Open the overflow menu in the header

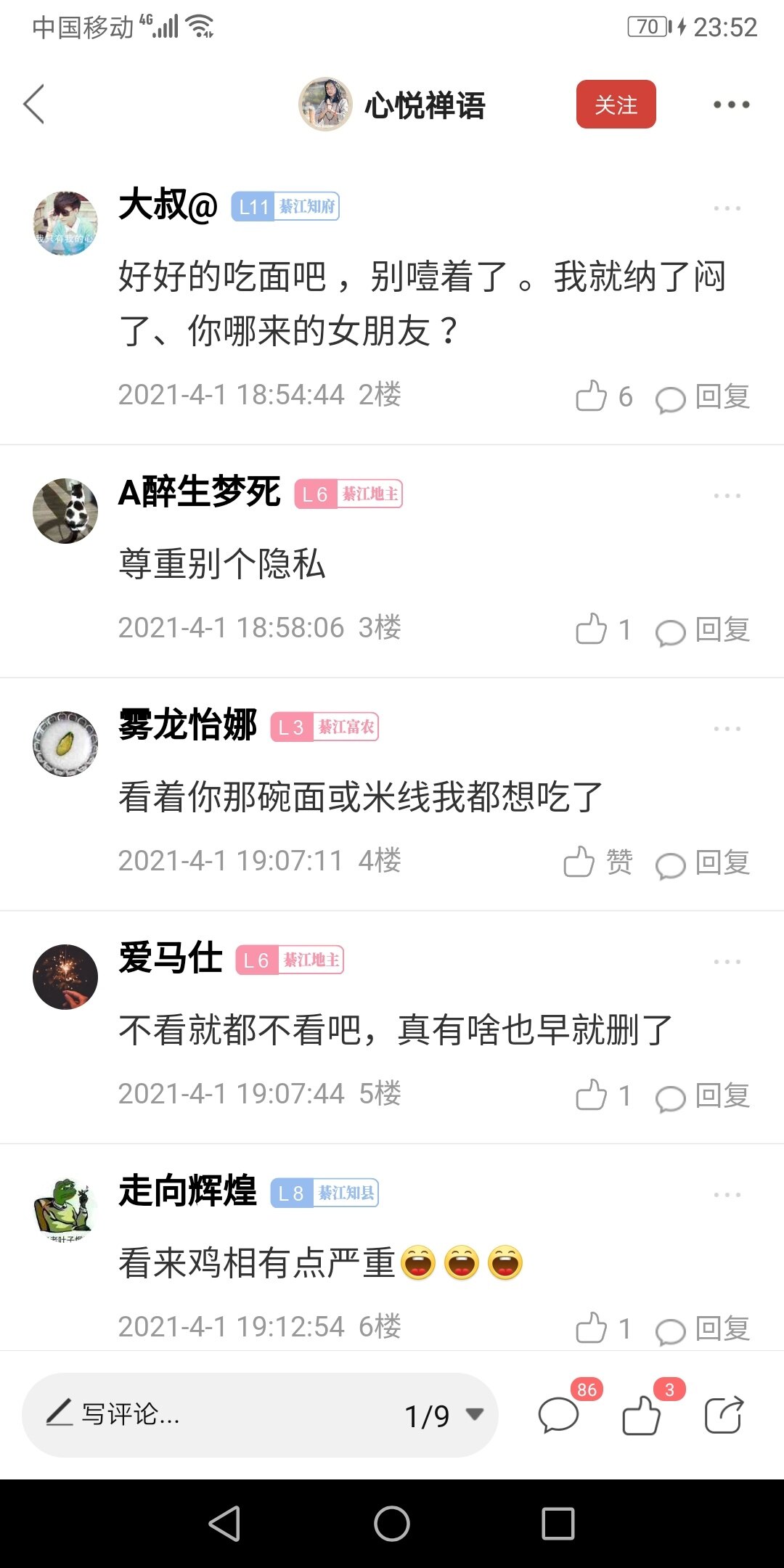click(730, 105)
